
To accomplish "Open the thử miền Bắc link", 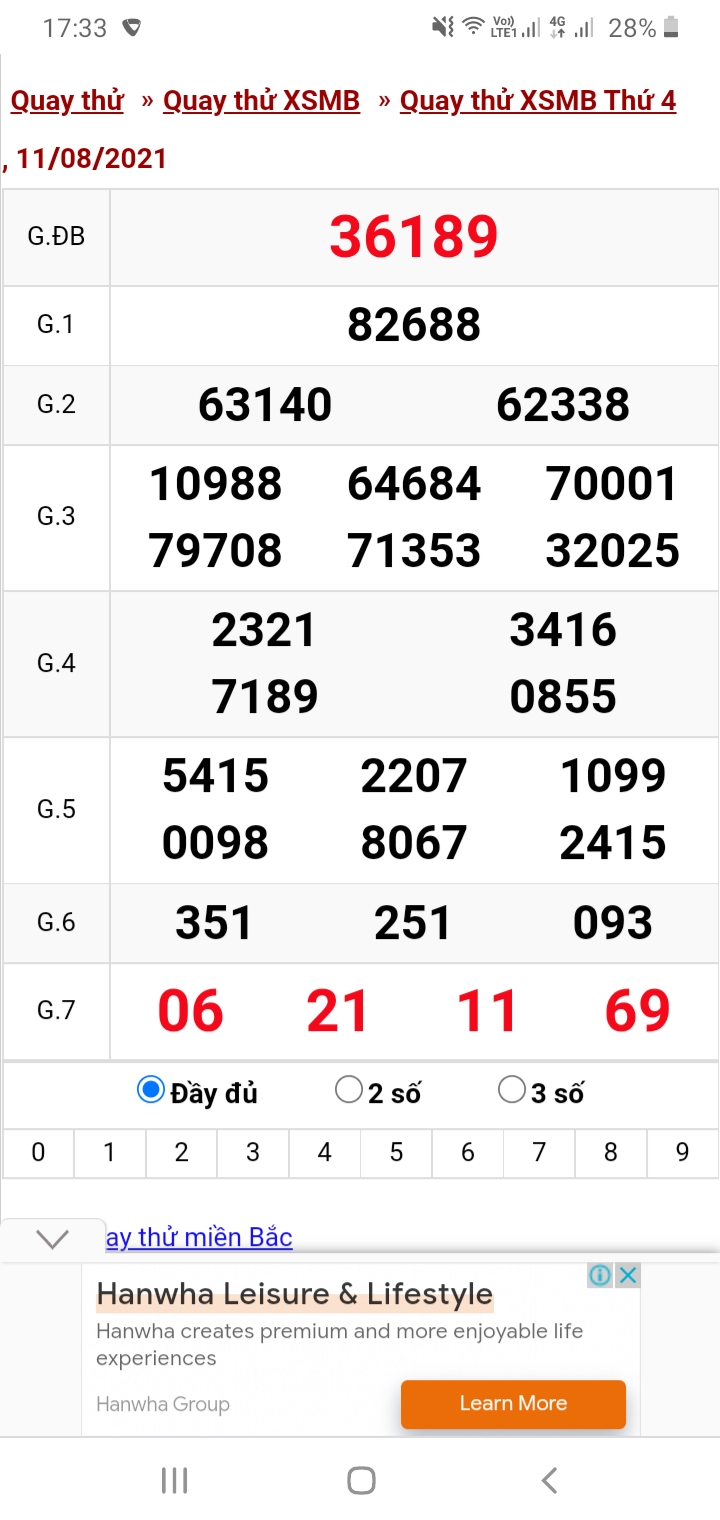I will [200, 1238].
